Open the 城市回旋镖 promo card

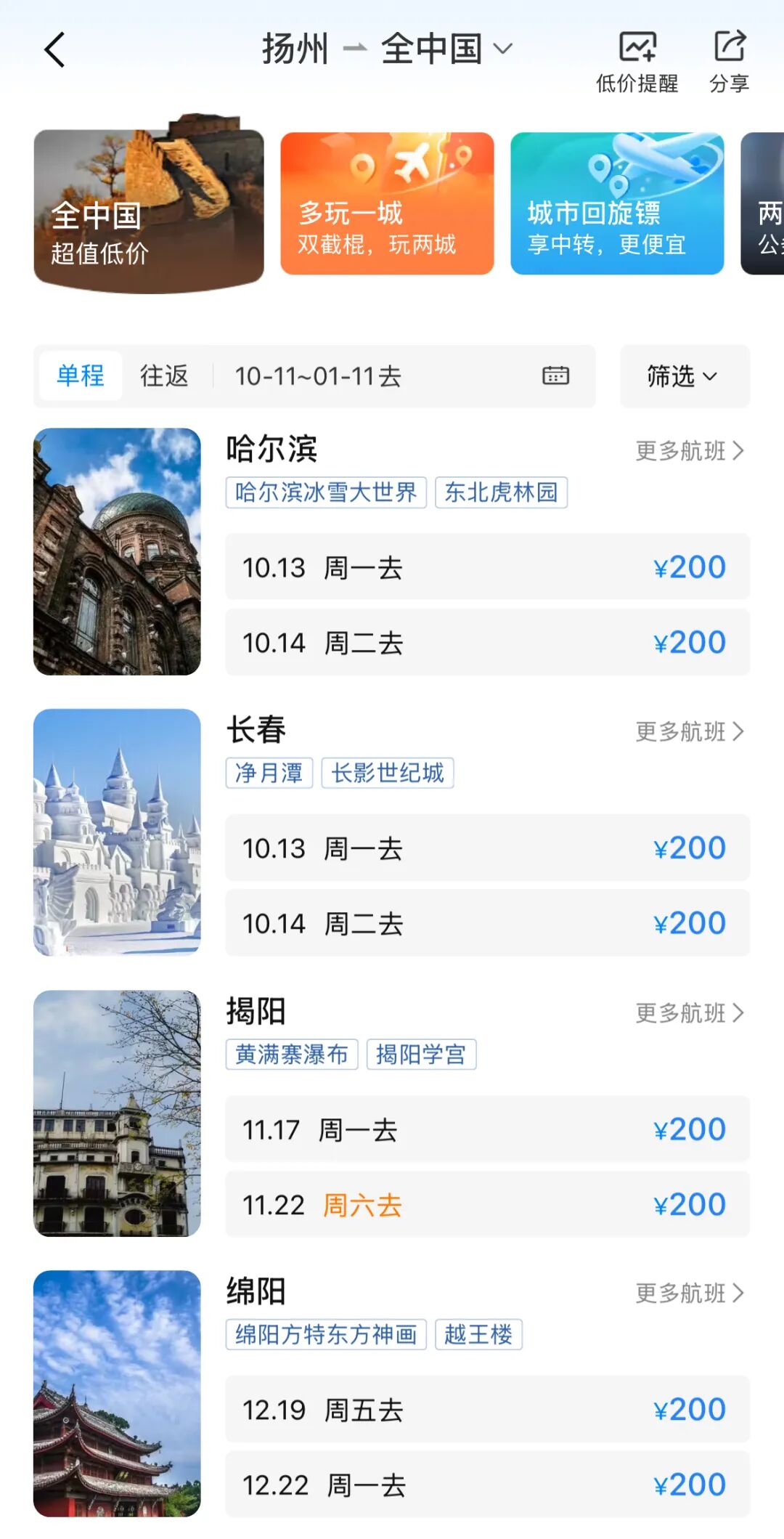pos(617,204)
